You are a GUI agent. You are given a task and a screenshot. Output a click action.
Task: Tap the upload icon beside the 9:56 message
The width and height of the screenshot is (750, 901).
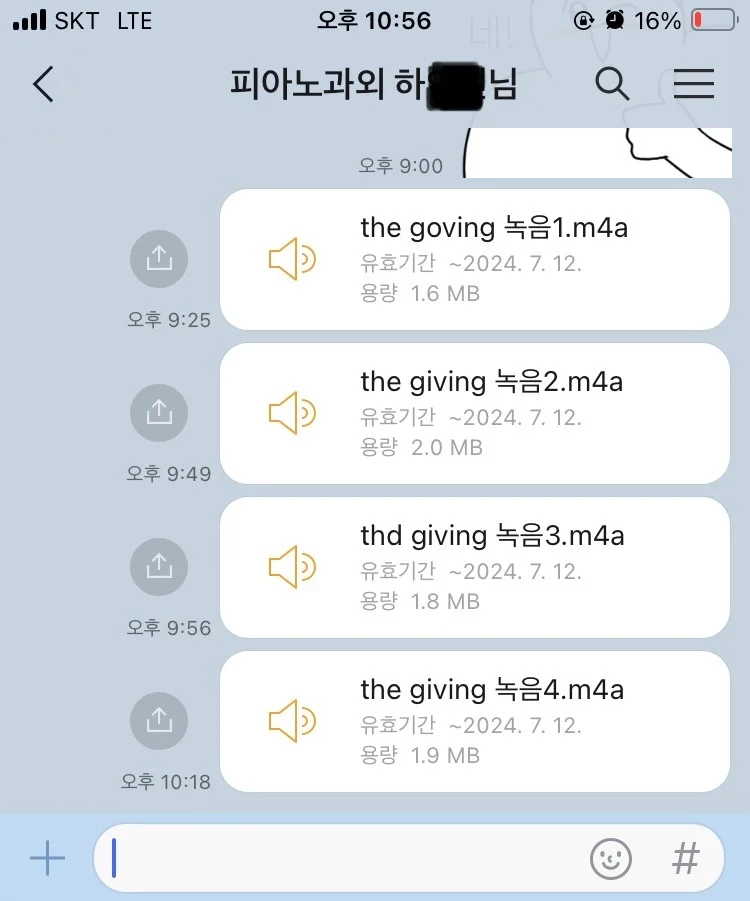coord(159,566)
